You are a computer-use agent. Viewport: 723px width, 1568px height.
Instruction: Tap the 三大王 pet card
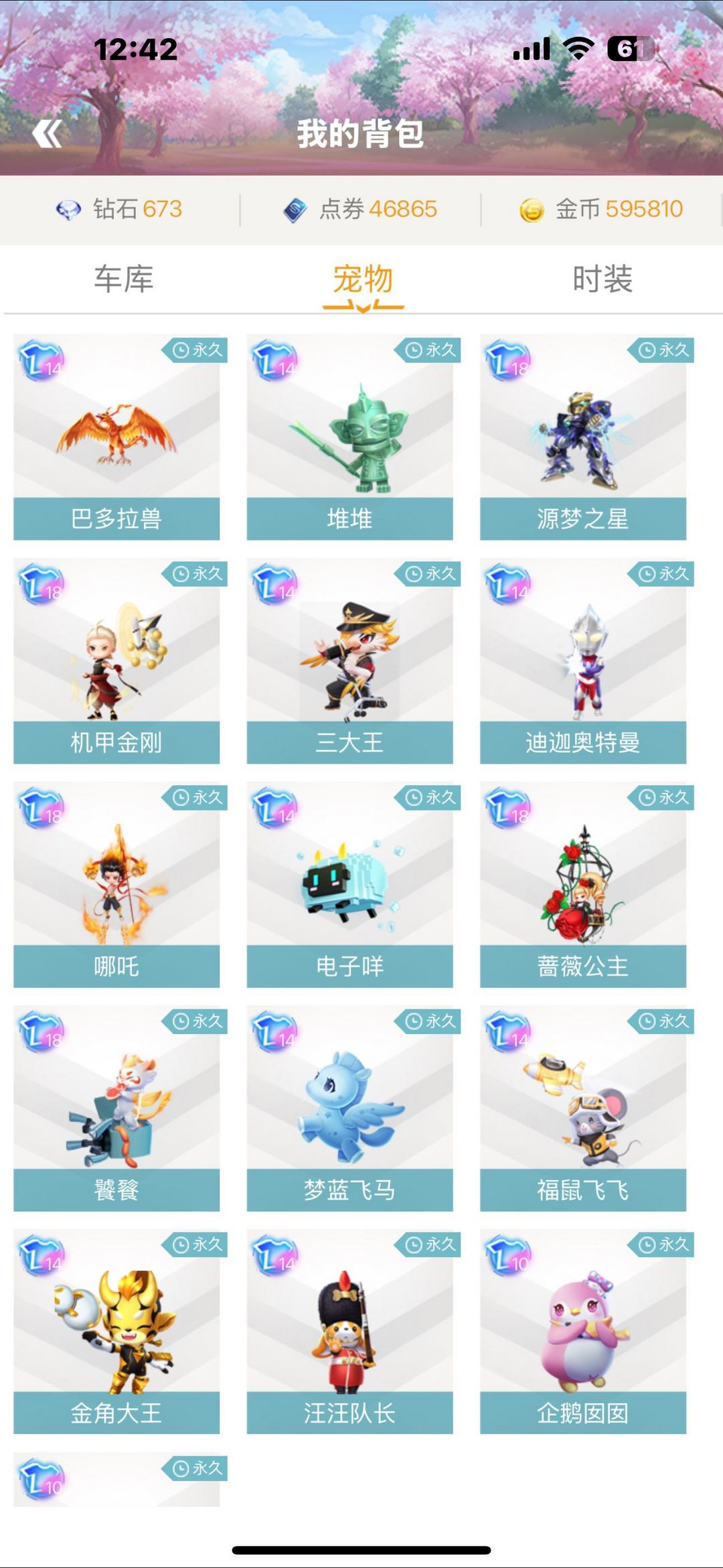click(349, 661)
